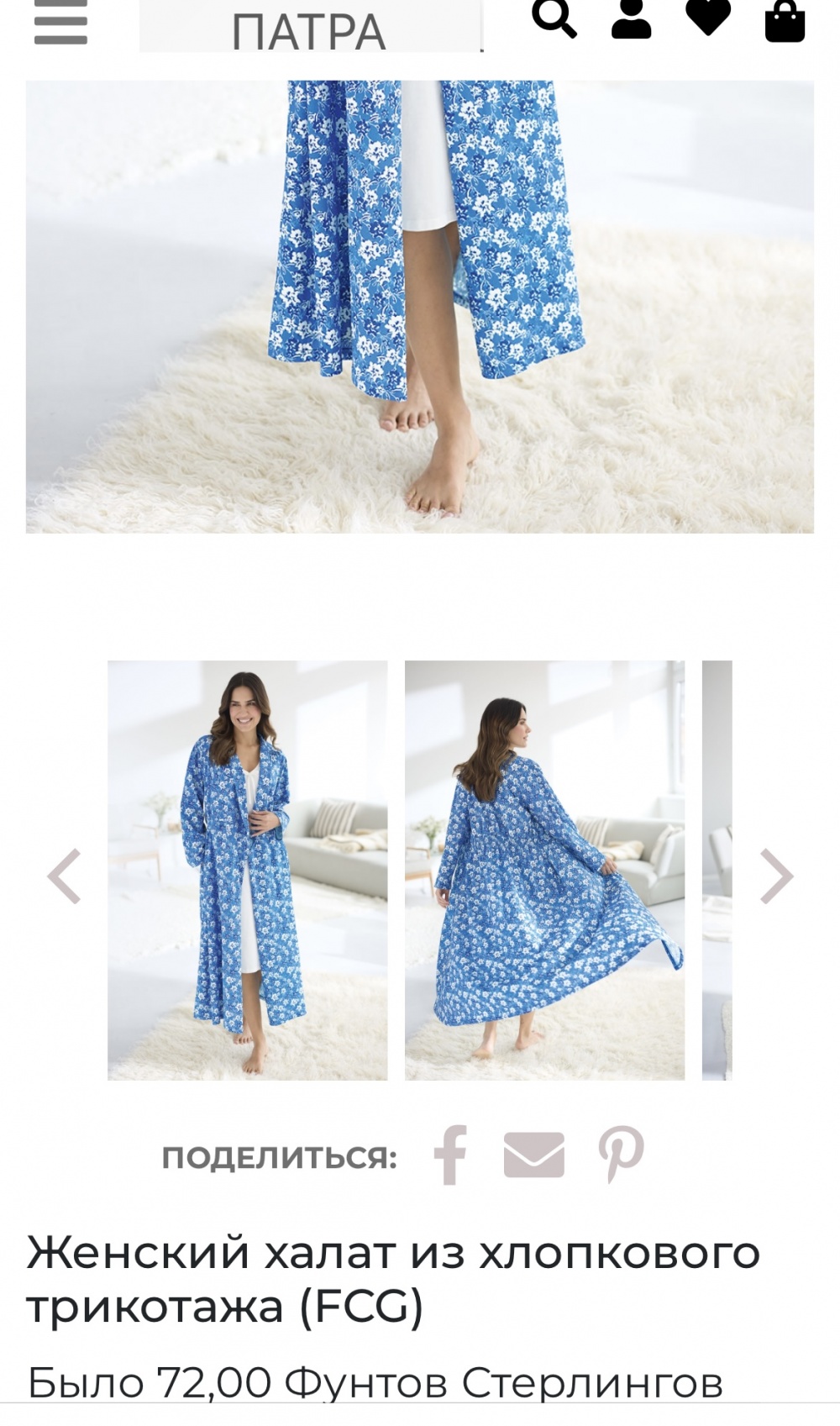
Task: Open the account profile icon
Action: (x=631, y=18)
